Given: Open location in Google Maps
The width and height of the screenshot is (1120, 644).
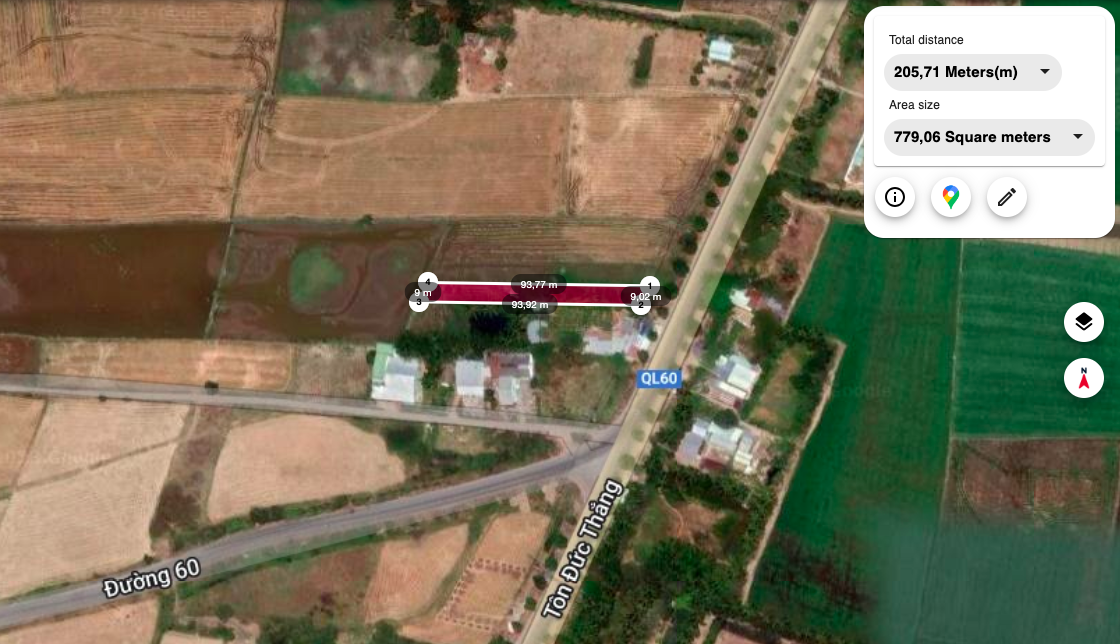Looking at the screenshot, I should [x=951, y=197].
